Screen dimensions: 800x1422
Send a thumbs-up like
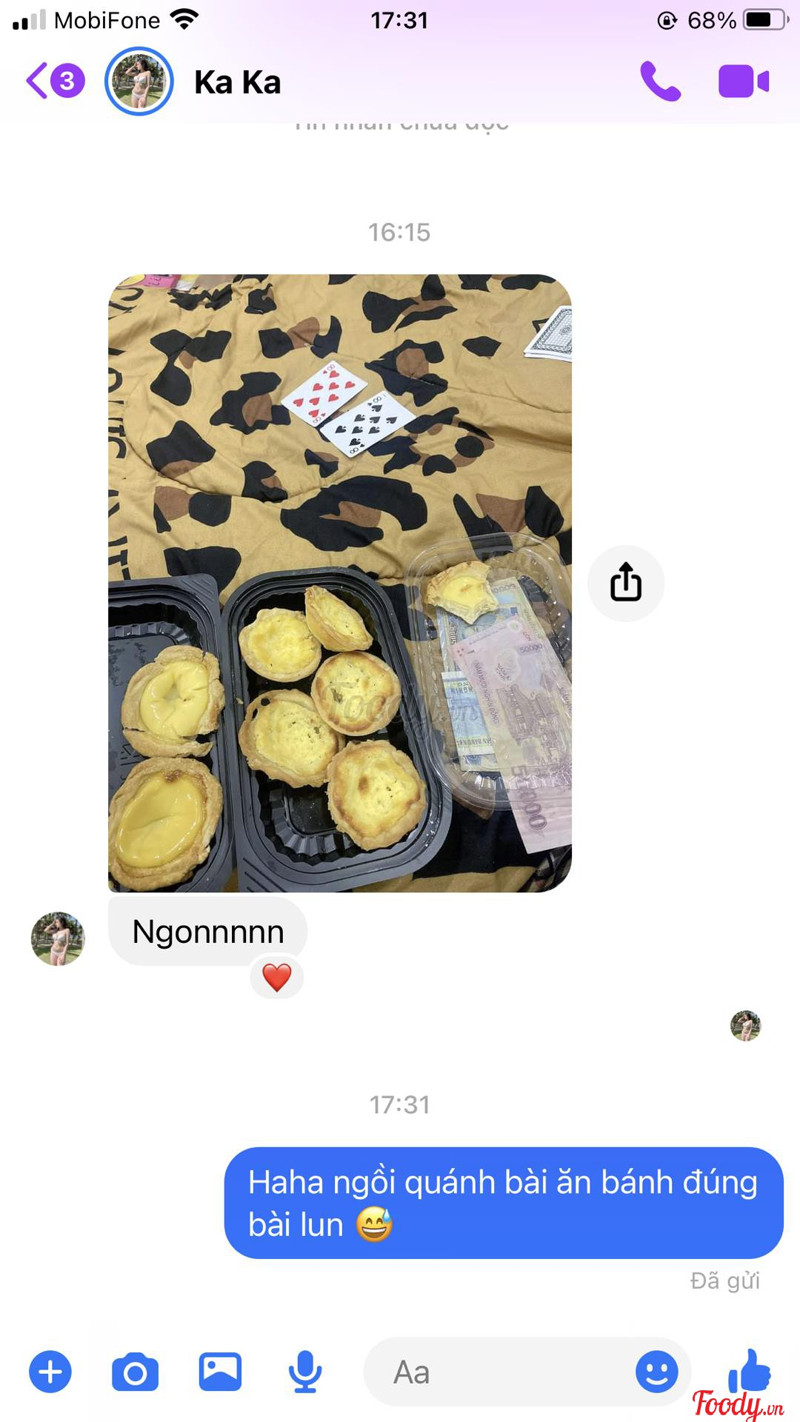coord(748,1369)
